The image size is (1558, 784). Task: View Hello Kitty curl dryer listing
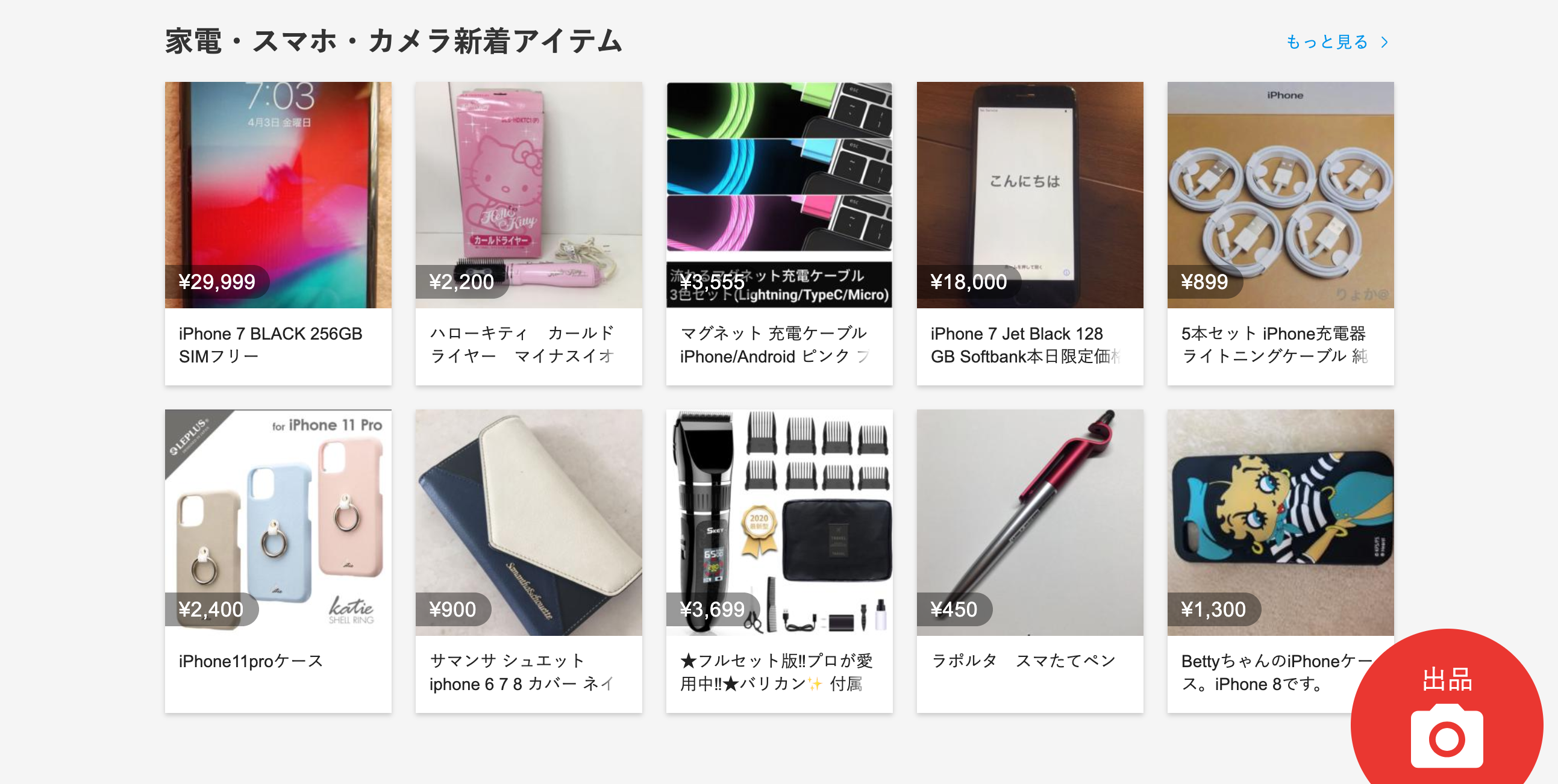(x=528, y=232)
